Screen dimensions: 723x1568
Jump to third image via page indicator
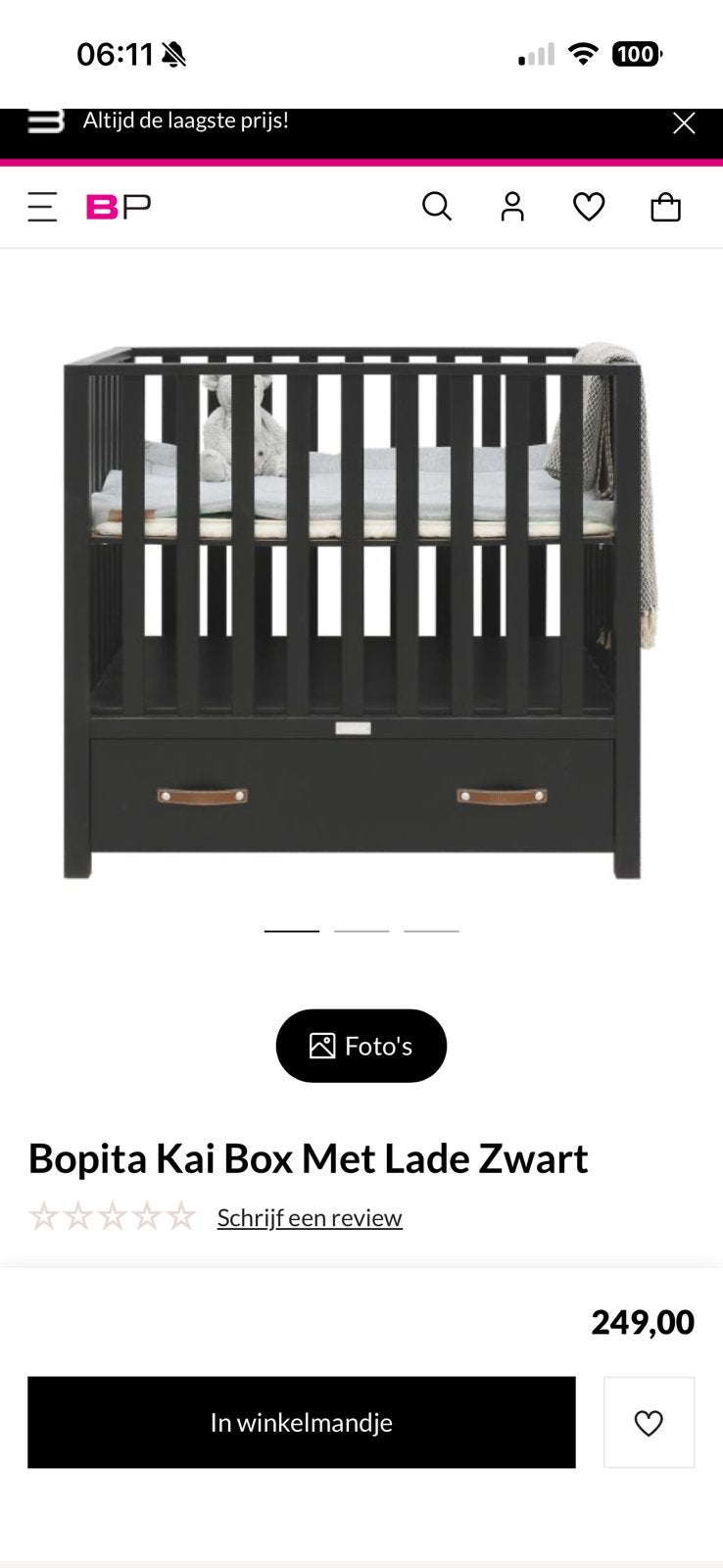pos(432,930)
